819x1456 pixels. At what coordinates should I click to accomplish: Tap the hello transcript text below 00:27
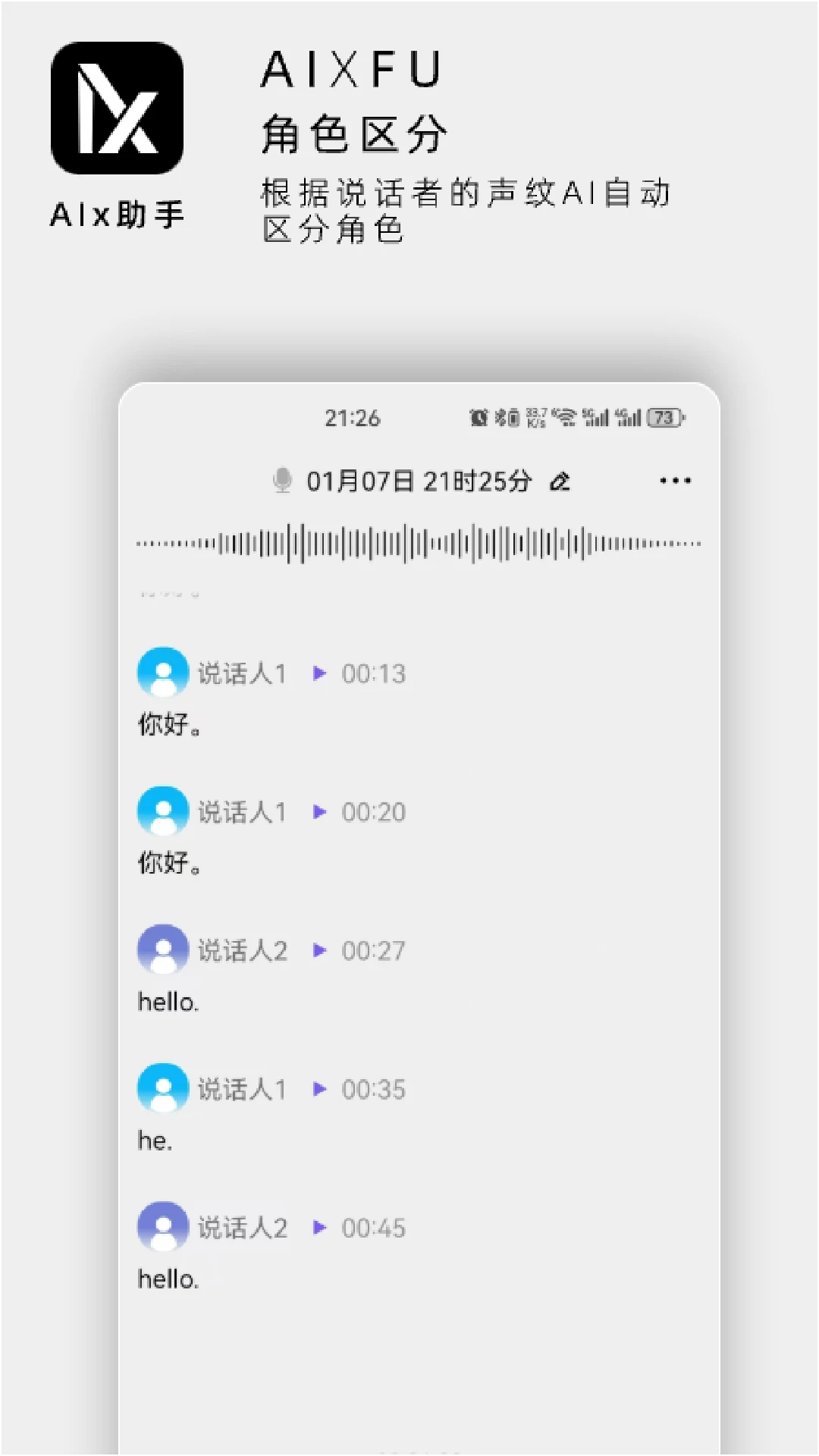tap(168, 1002)
